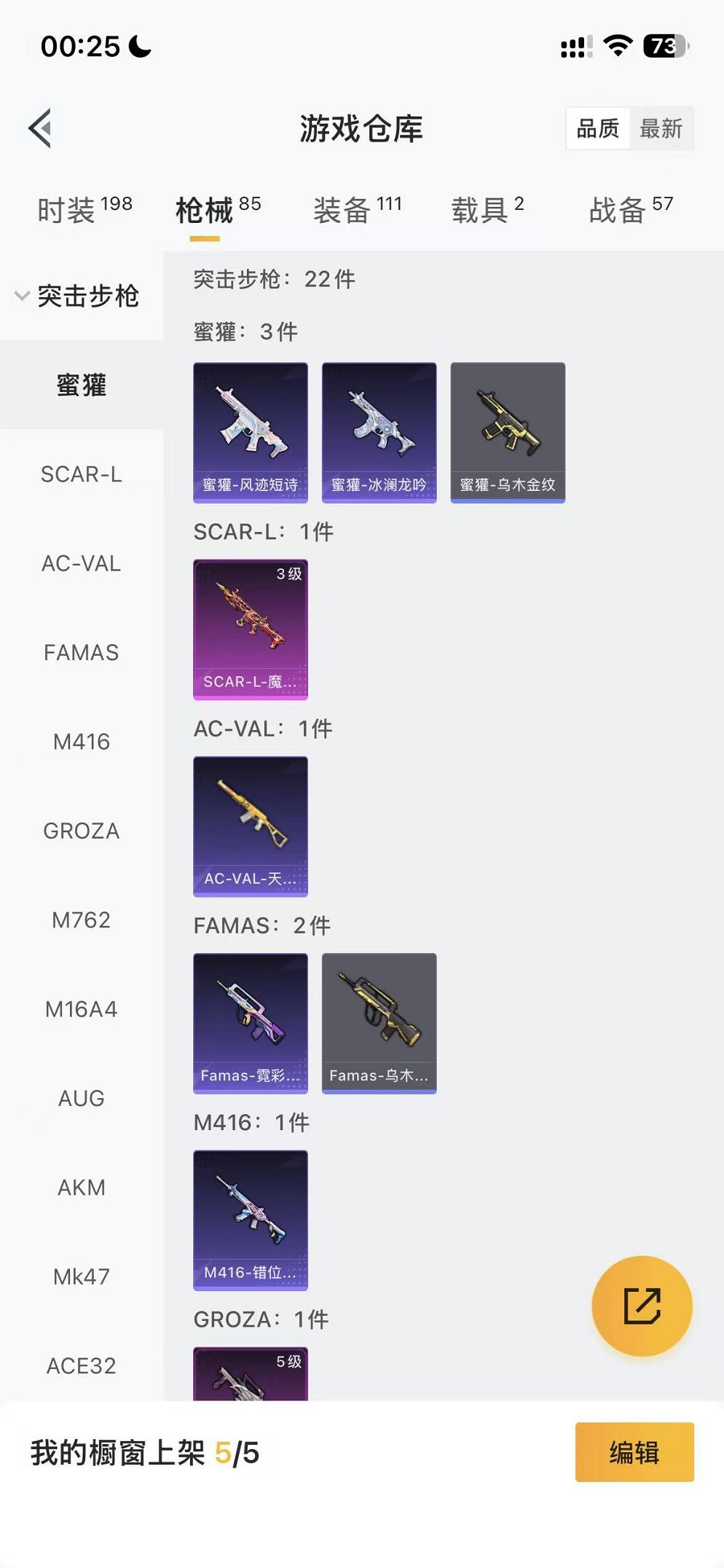Select GROZA in the sidebar
The height and width of the screenshot is (1568, 724).
pyautogui.click(x=81, y=831)
